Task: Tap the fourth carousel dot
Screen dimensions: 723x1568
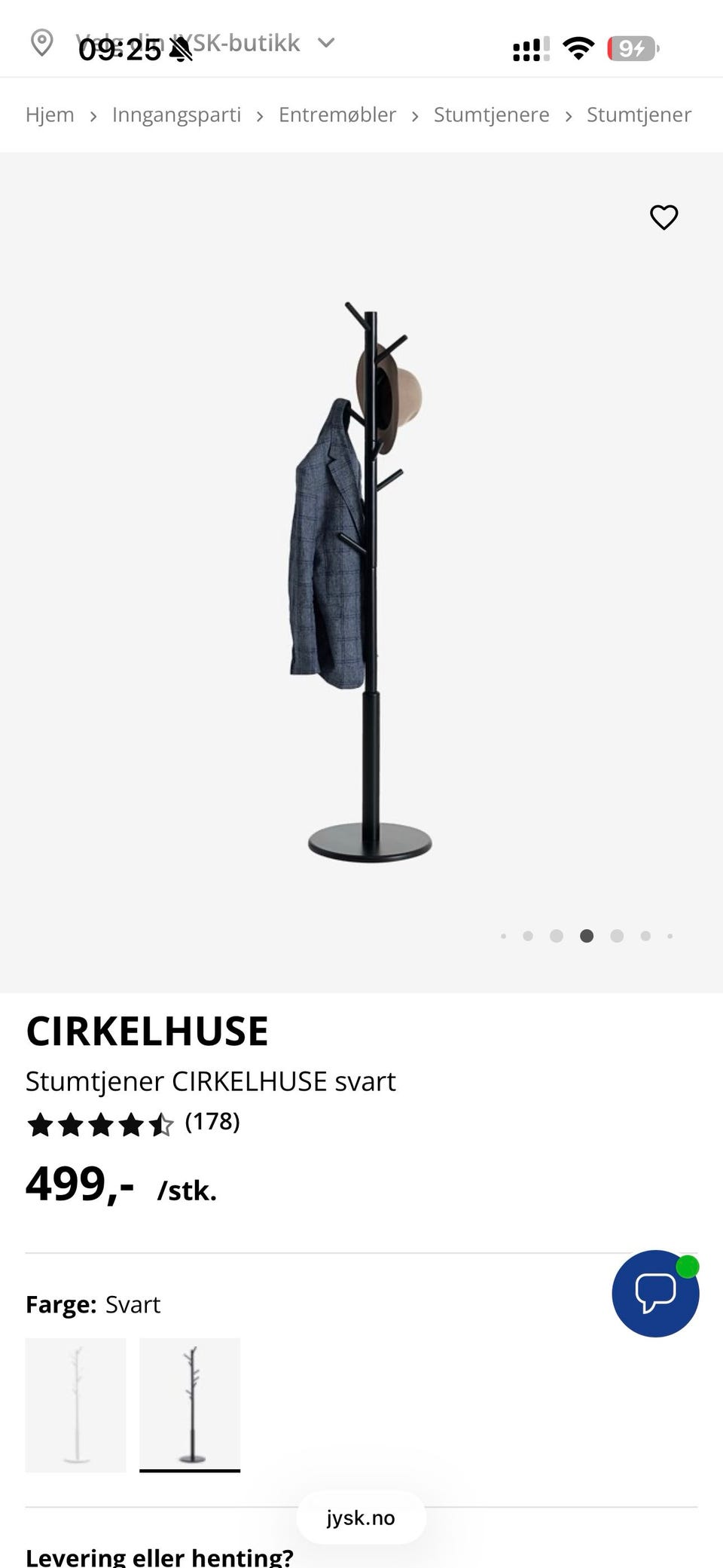Action: tap(587, 936)
